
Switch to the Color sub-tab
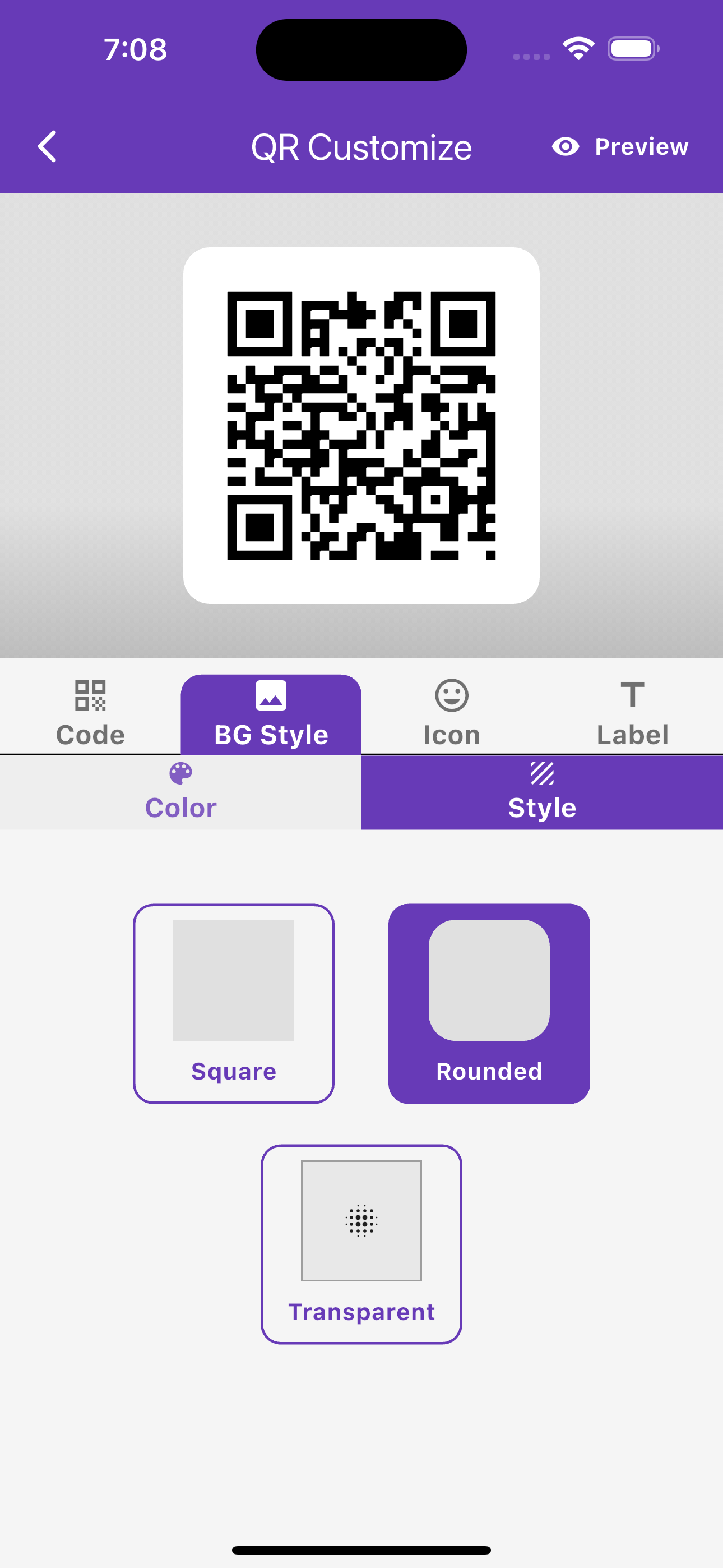pyautogui.click(x=180, y=792)
